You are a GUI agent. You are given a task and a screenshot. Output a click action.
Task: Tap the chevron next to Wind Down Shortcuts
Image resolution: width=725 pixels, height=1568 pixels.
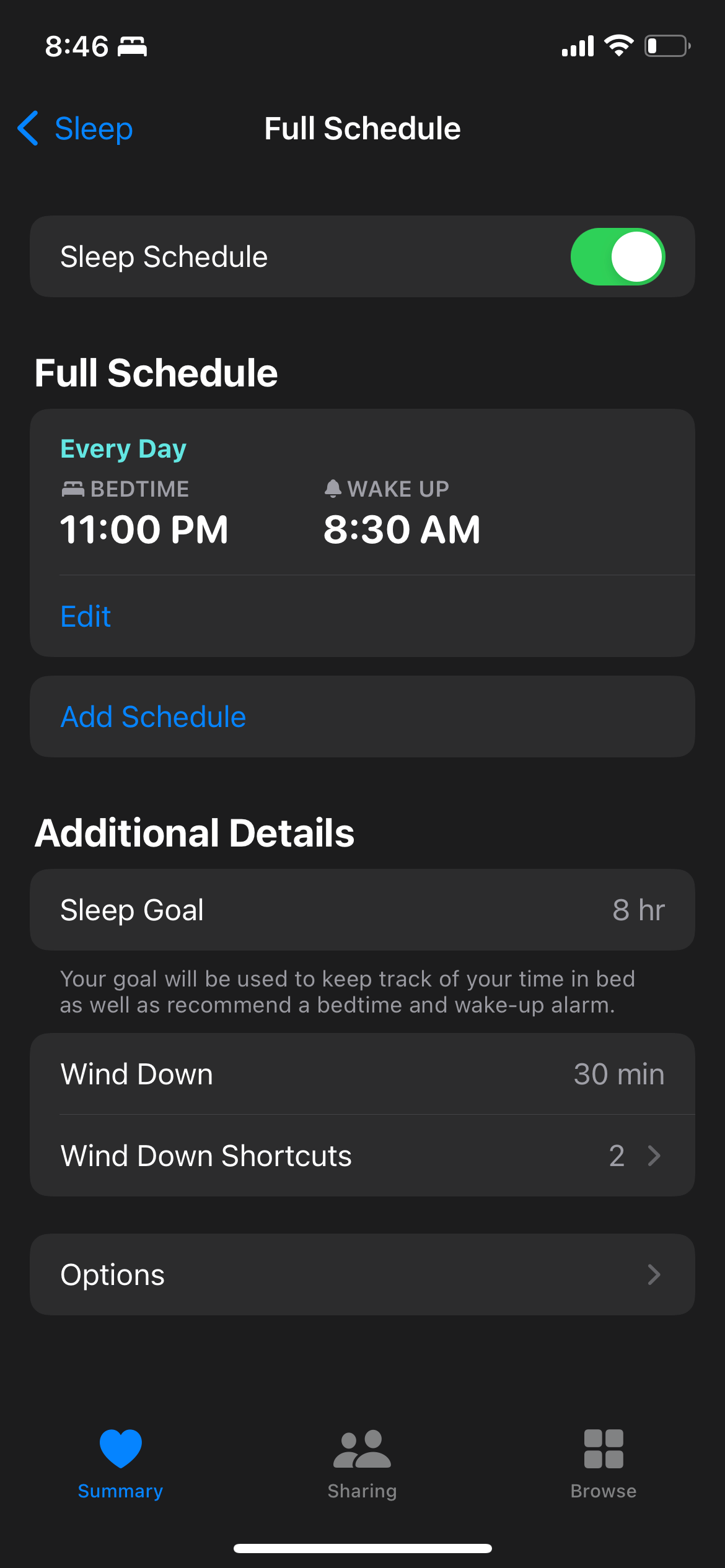[655, 1155]
